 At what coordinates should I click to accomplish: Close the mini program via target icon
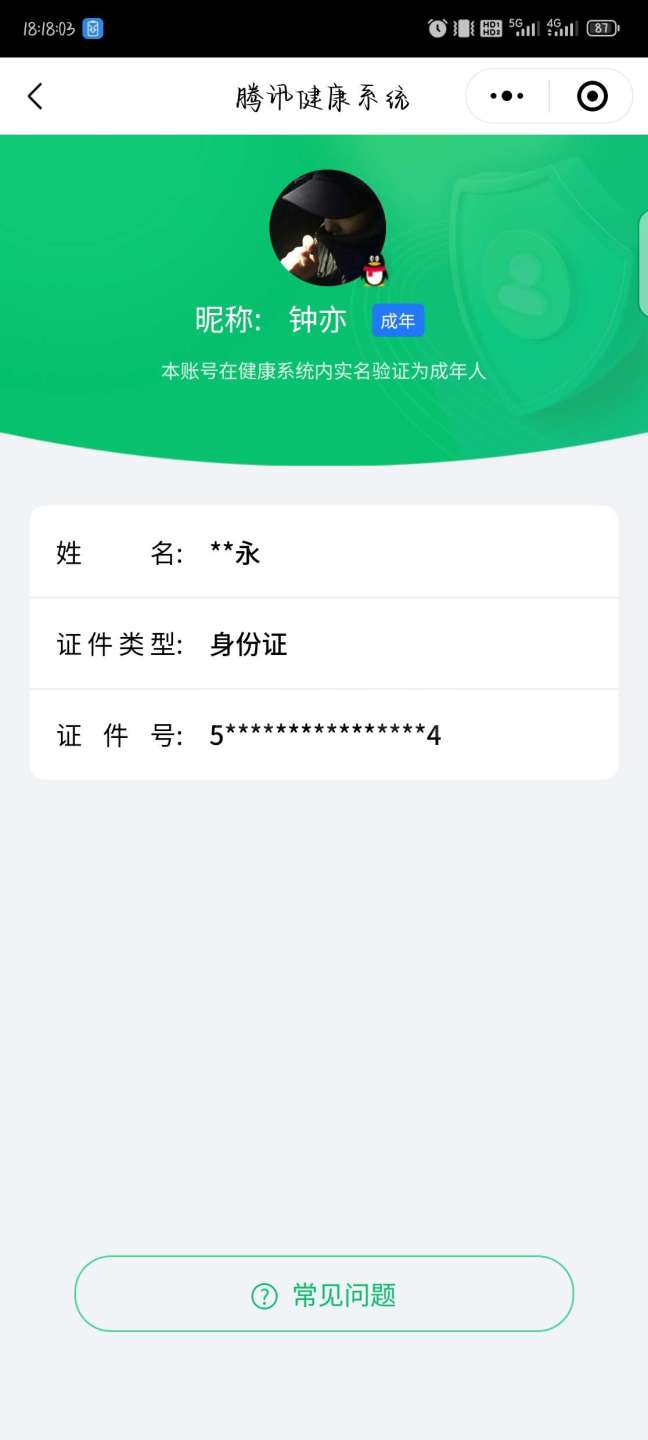click(x=592, y=96)
